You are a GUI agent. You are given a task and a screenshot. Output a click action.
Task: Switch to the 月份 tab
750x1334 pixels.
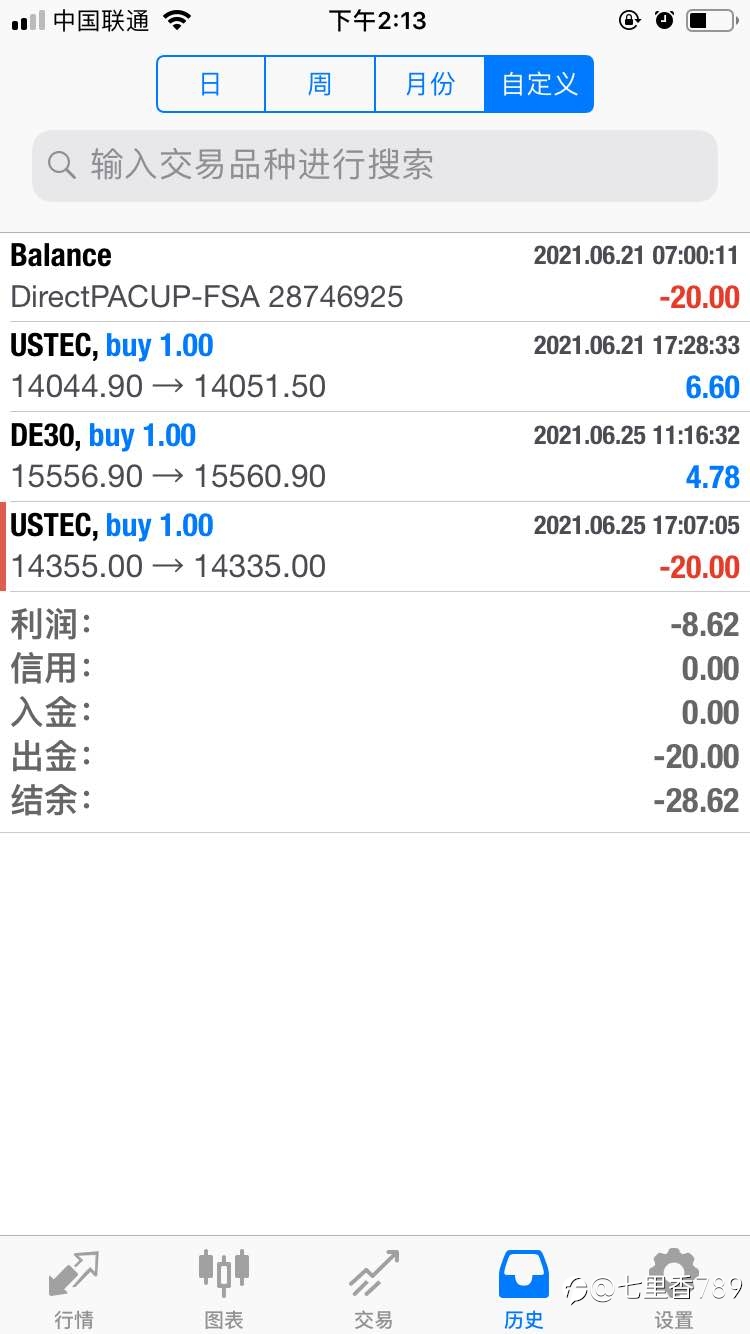430,84
